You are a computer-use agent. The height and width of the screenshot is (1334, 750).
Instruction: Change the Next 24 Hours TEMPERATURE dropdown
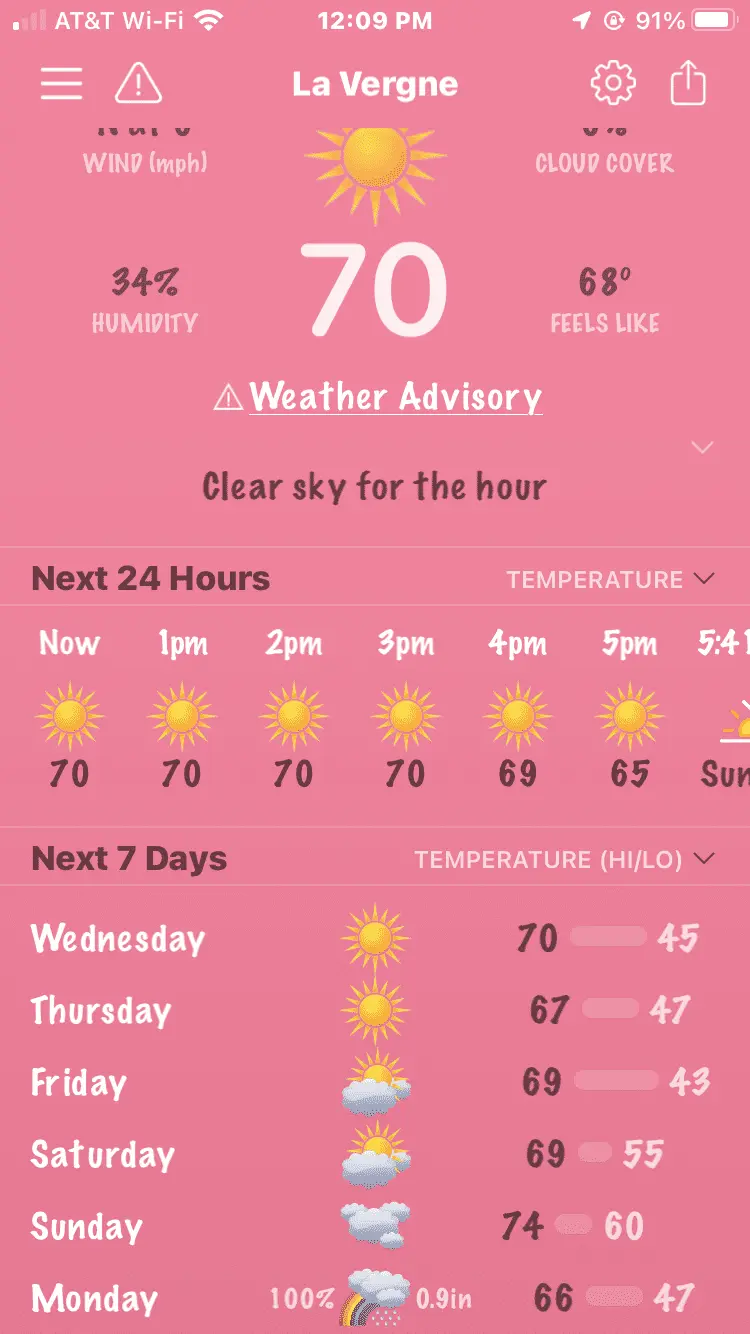tap(610, 579)
